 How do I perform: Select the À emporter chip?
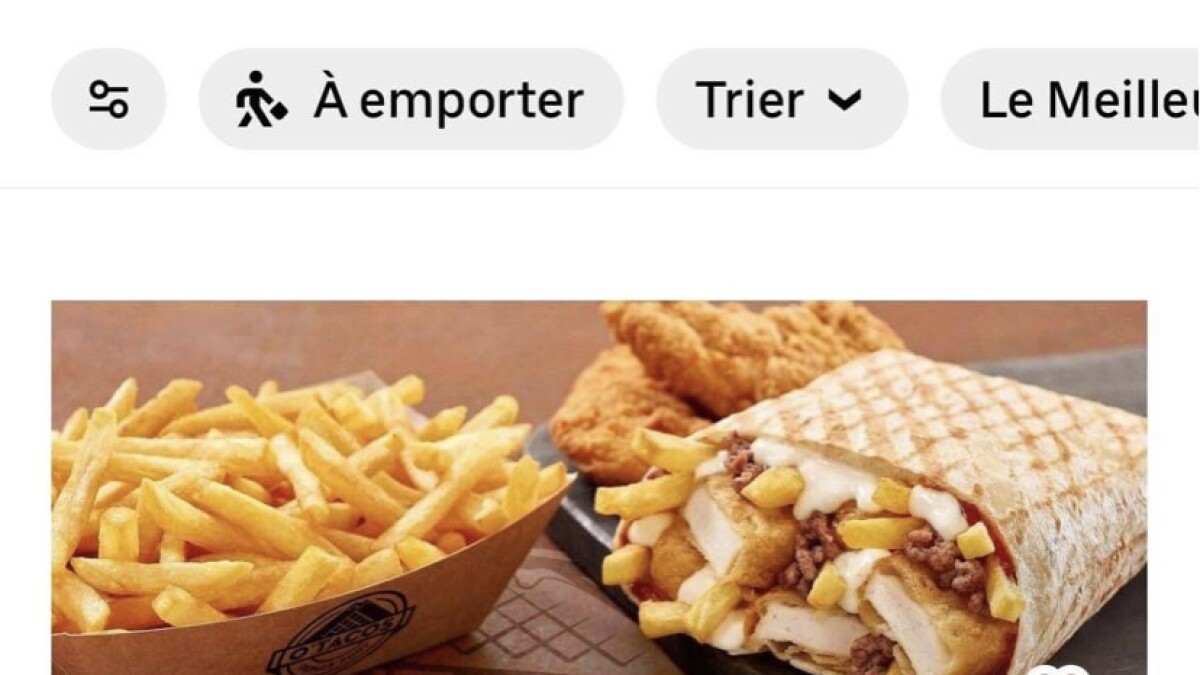coord(410,100)
